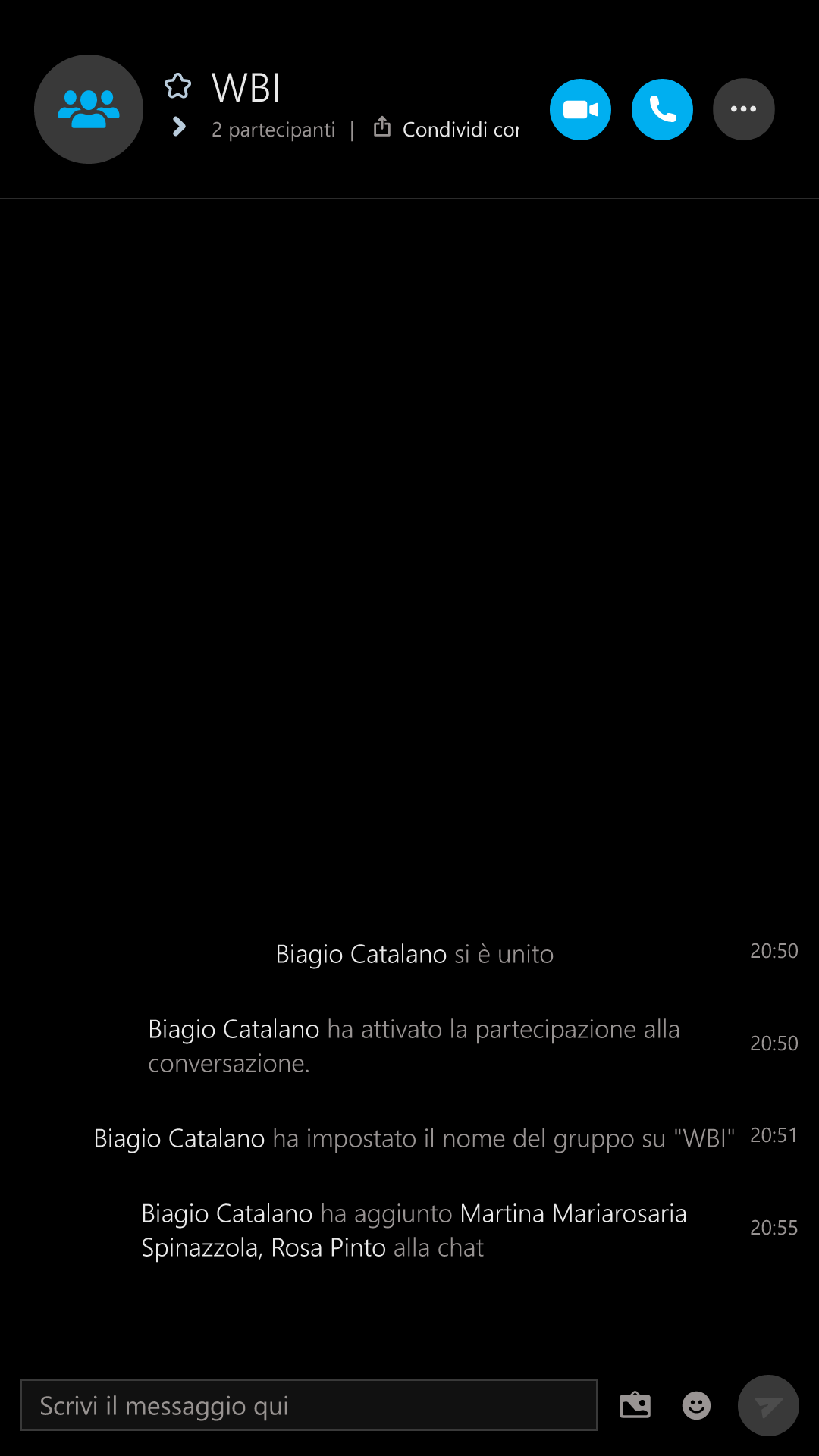The image size is (819, 1456).
Task: Tap the WBI group avatar
Action: (x=89, y=109)
